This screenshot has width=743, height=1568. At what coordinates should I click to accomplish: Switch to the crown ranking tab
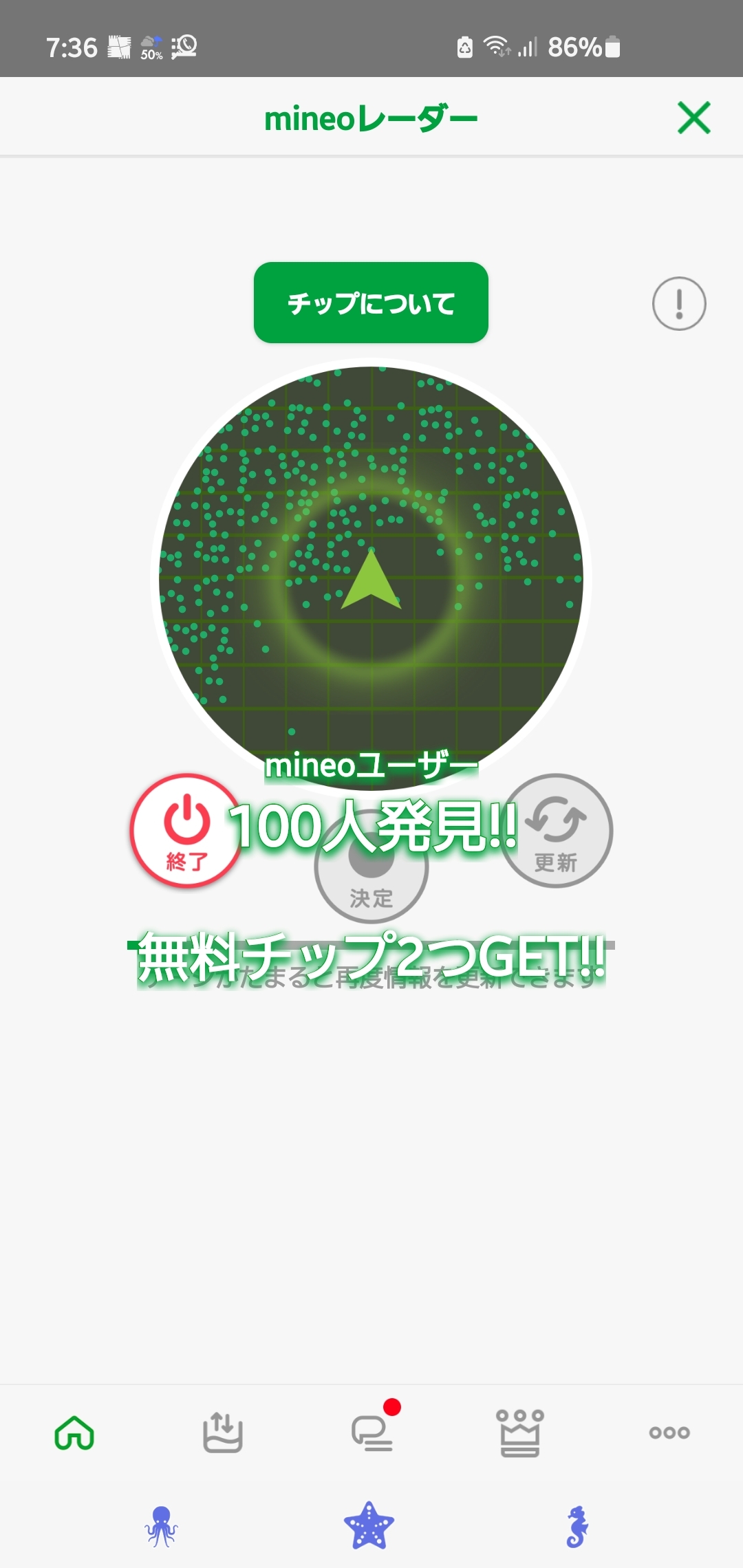(520, 1433)
